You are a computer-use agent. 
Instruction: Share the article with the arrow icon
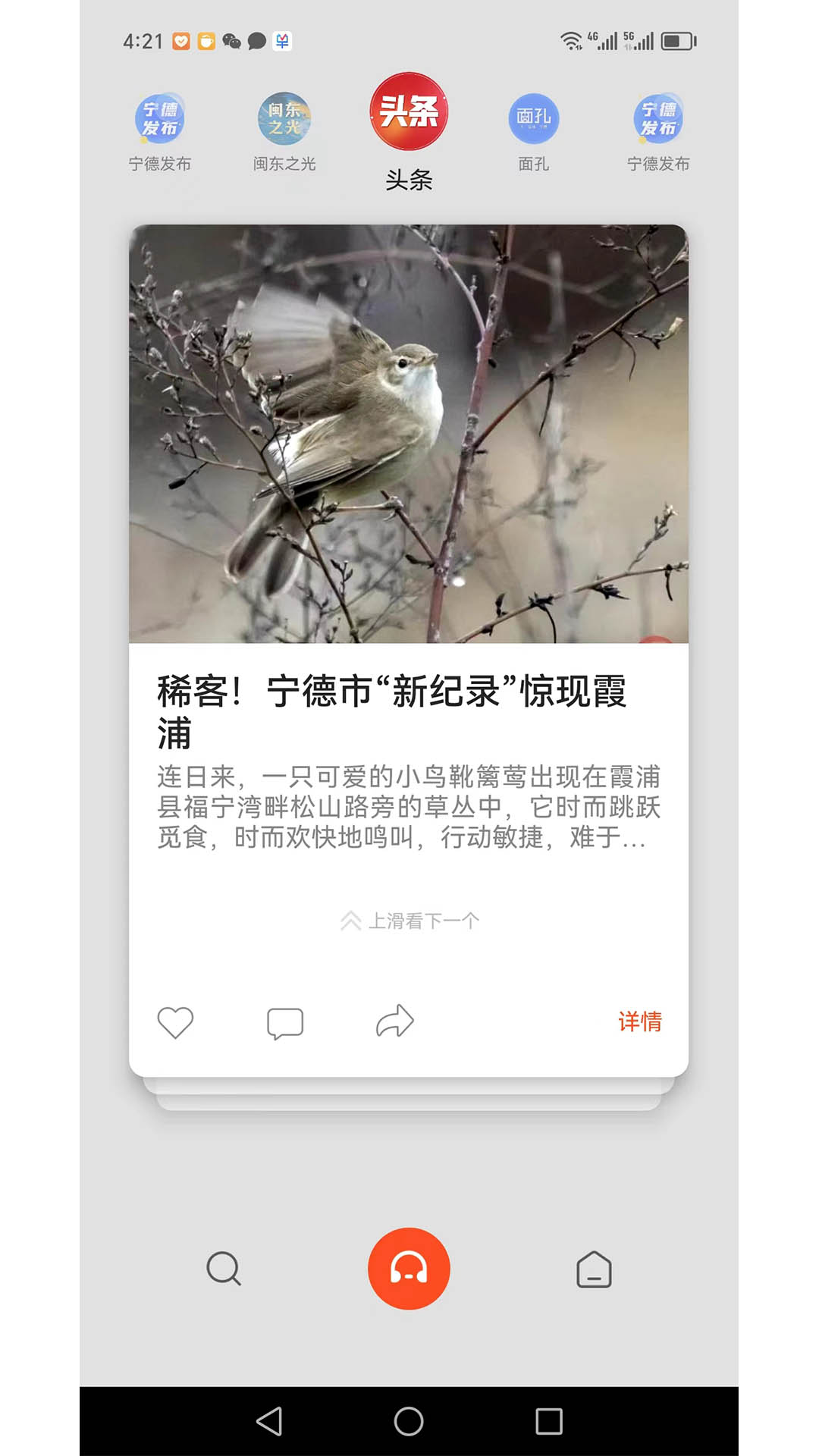pyautogui.click(x=395, y=1021)
